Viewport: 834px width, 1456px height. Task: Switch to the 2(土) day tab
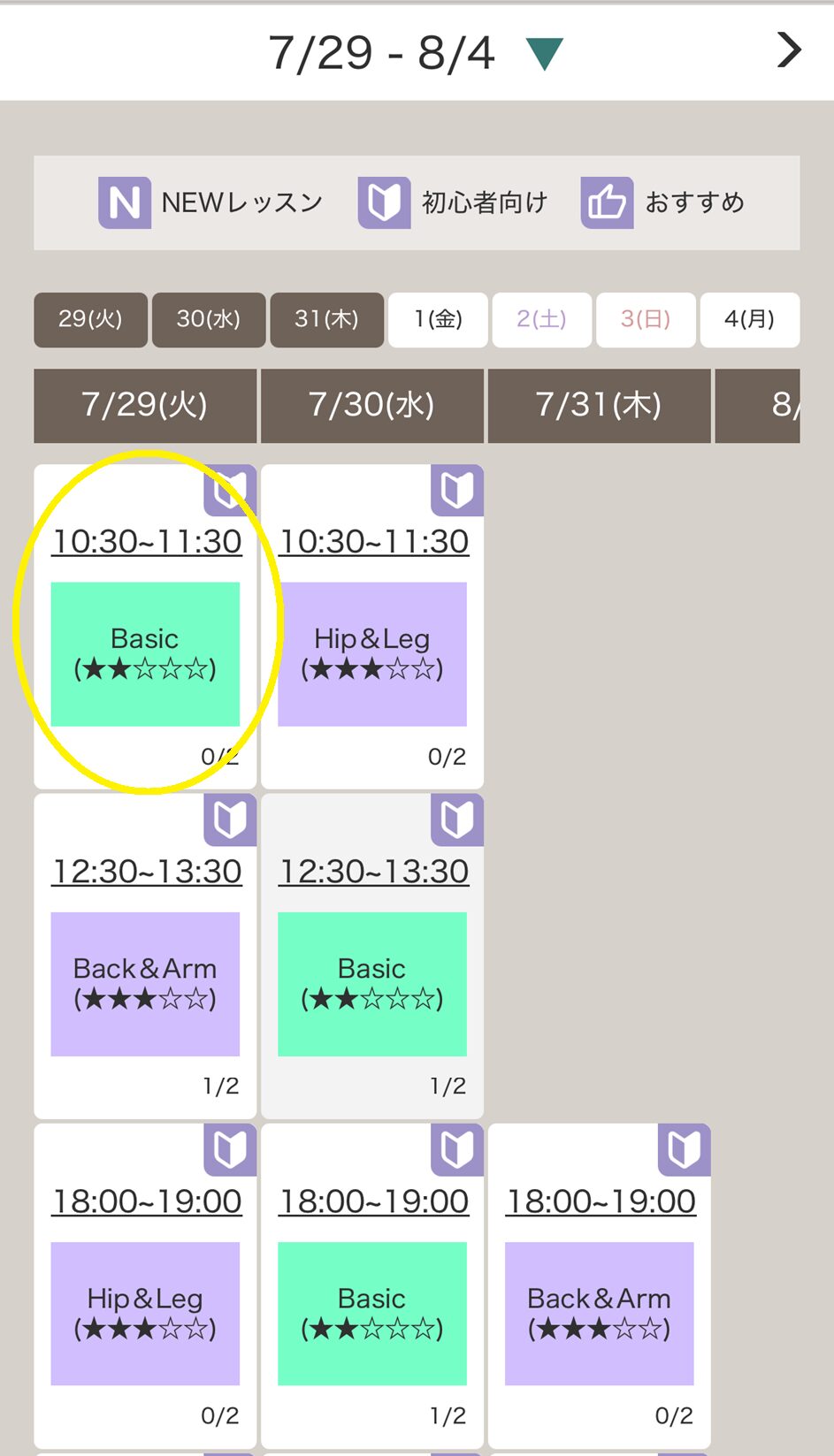pyautogui.click(x=542, y=319)
